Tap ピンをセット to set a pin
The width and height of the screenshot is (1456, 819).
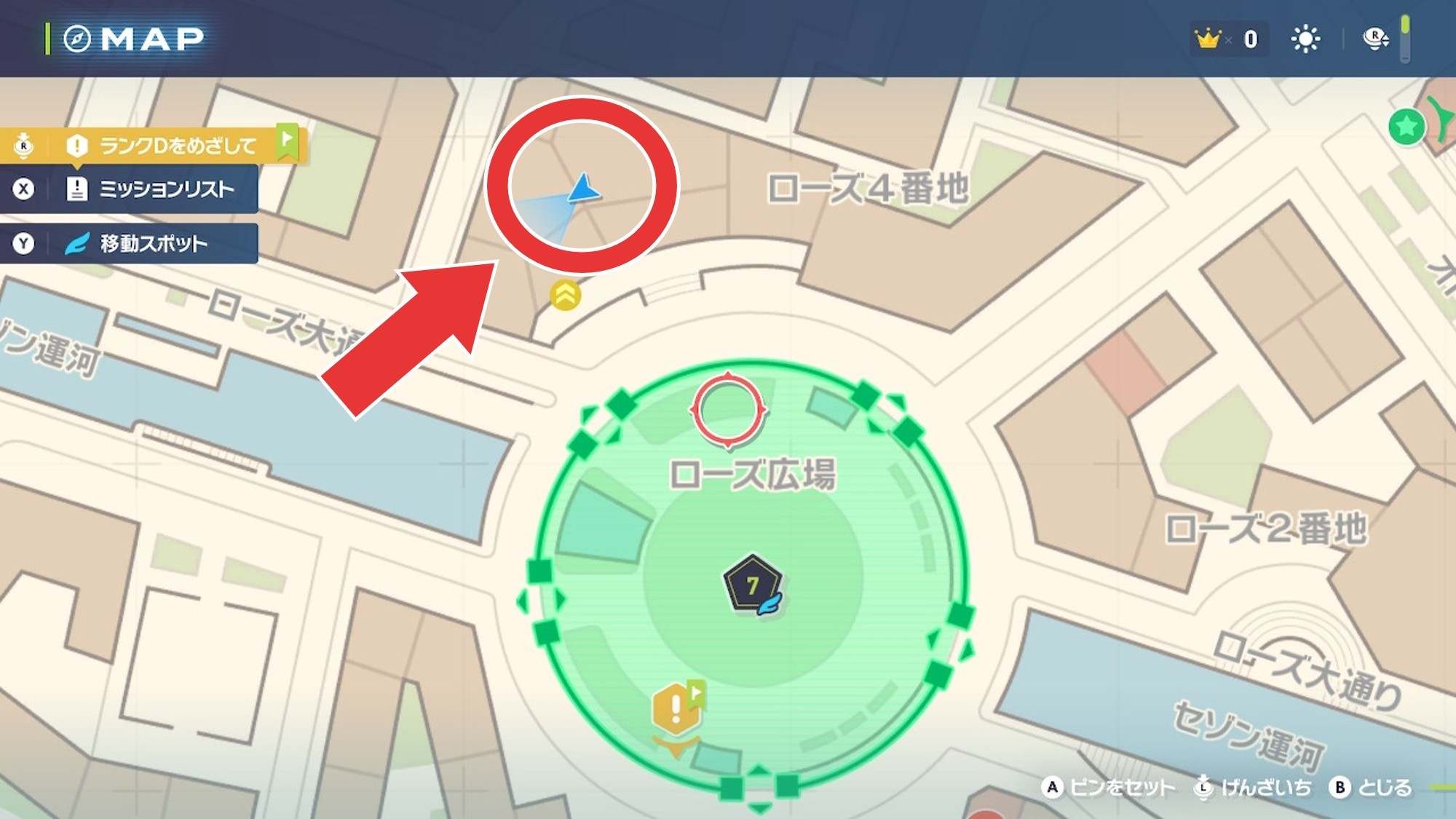(1110, 788)
